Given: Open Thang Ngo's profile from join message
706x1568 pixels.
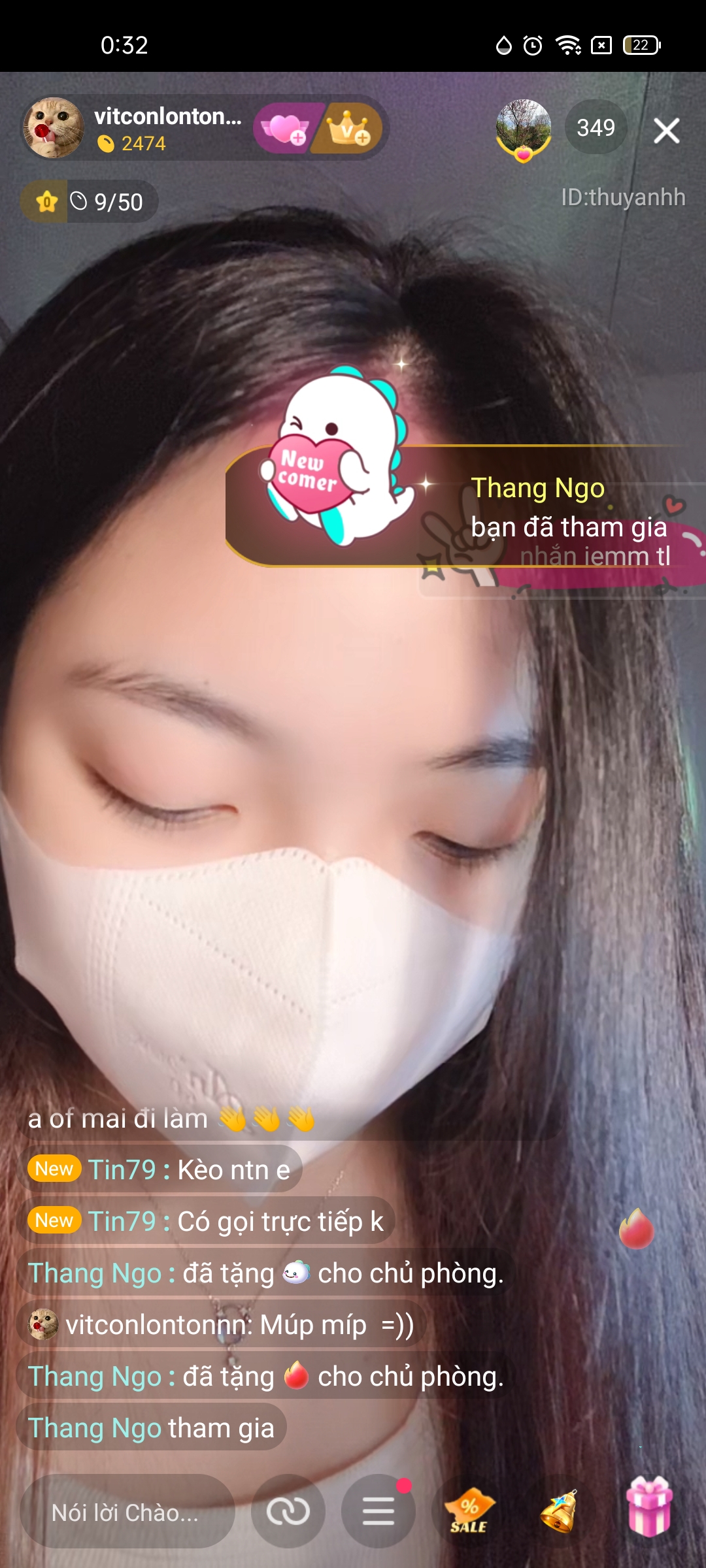Looking at the screenshot, I should pos(95,1428).
